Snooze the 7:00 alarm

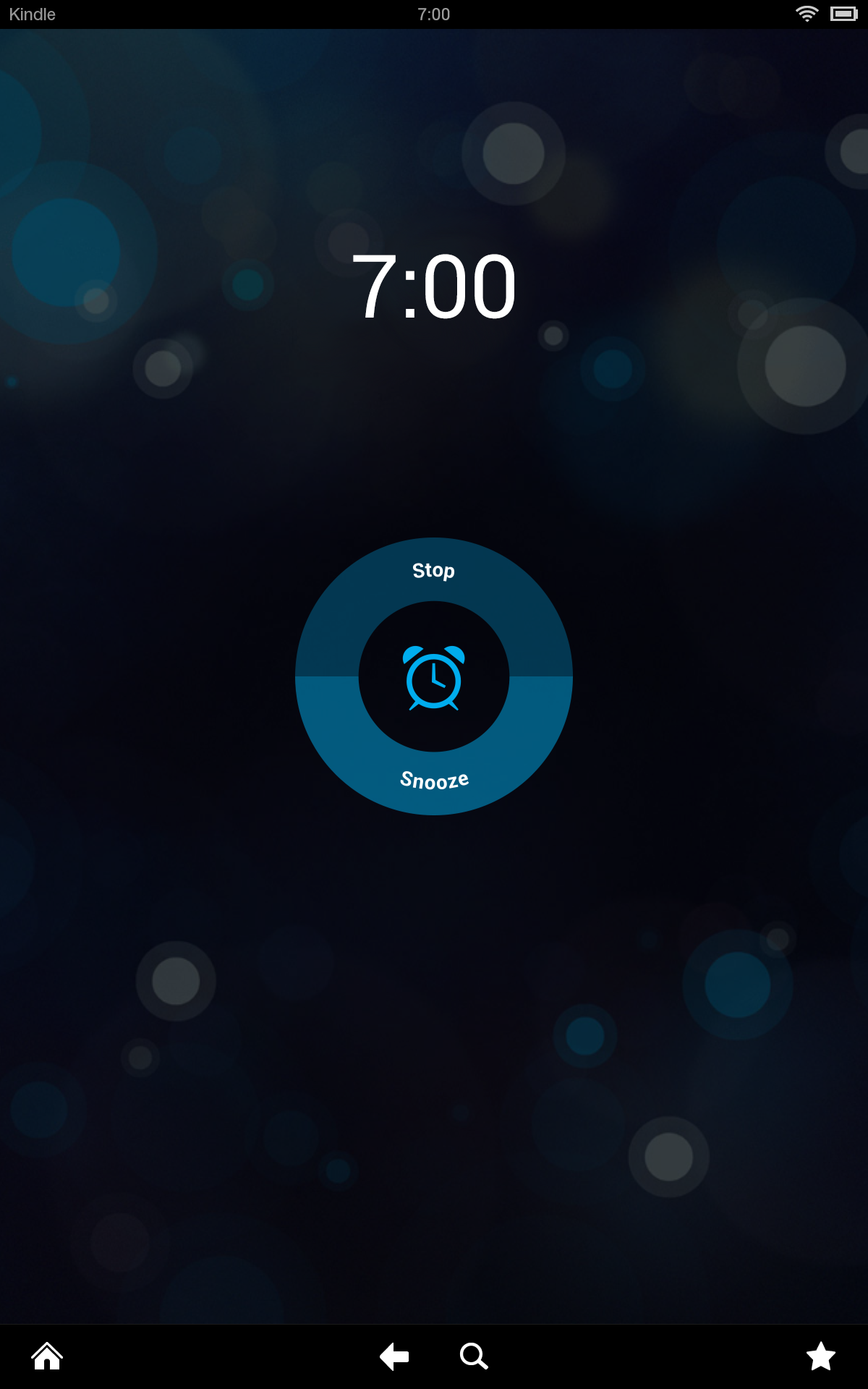pos(434,780)
